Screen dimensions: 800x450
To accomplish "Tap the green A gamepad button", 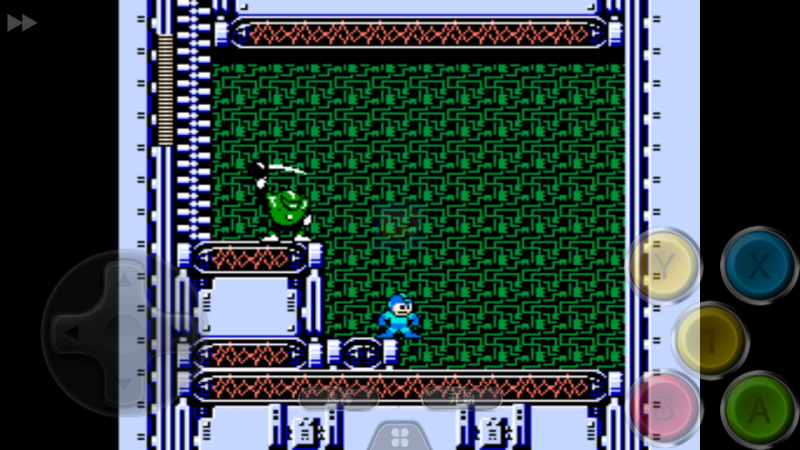I will [x=759, y=409].
